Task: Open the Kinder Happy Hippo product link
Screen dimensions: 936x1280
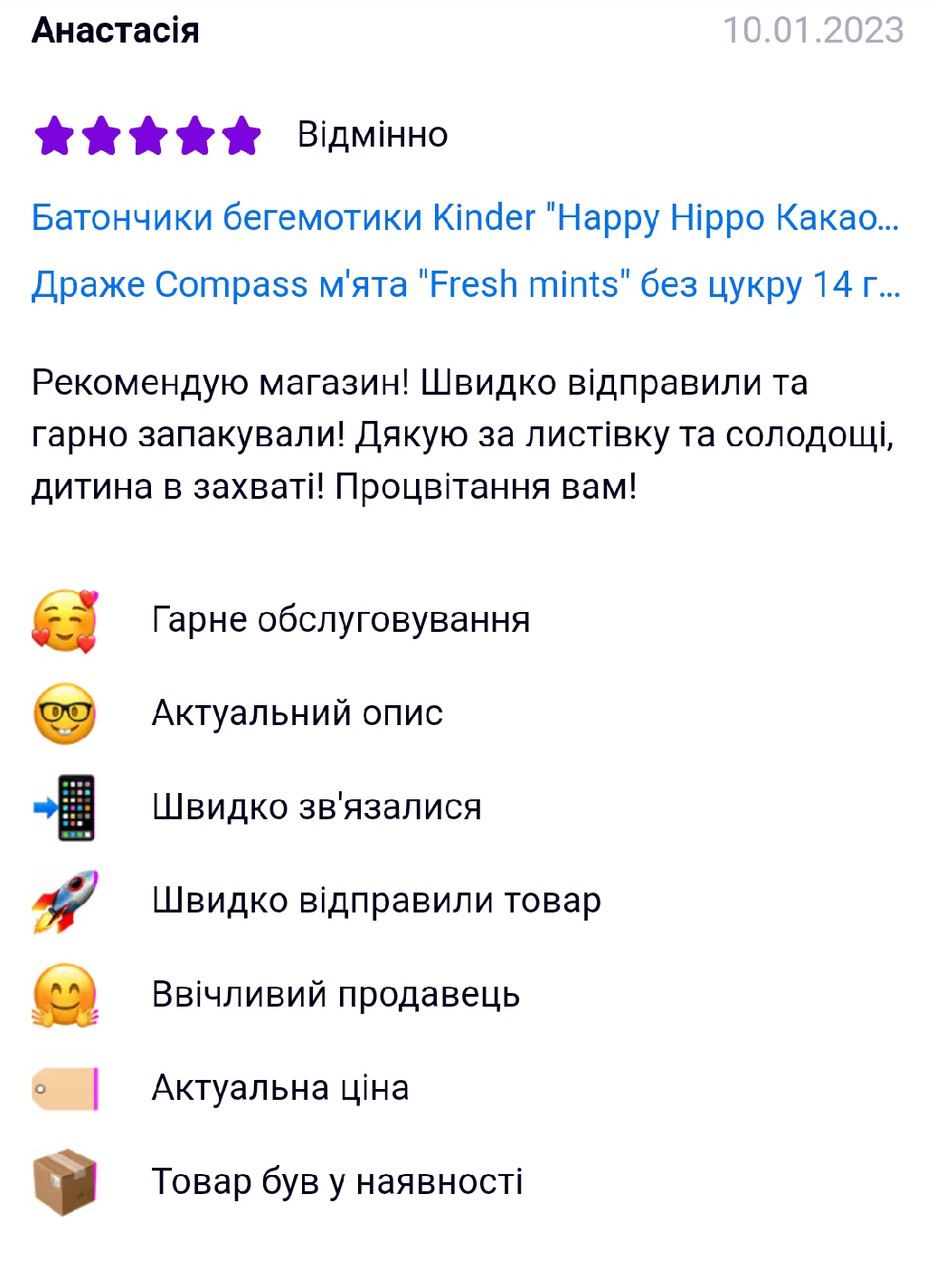Action: point(466,217)
